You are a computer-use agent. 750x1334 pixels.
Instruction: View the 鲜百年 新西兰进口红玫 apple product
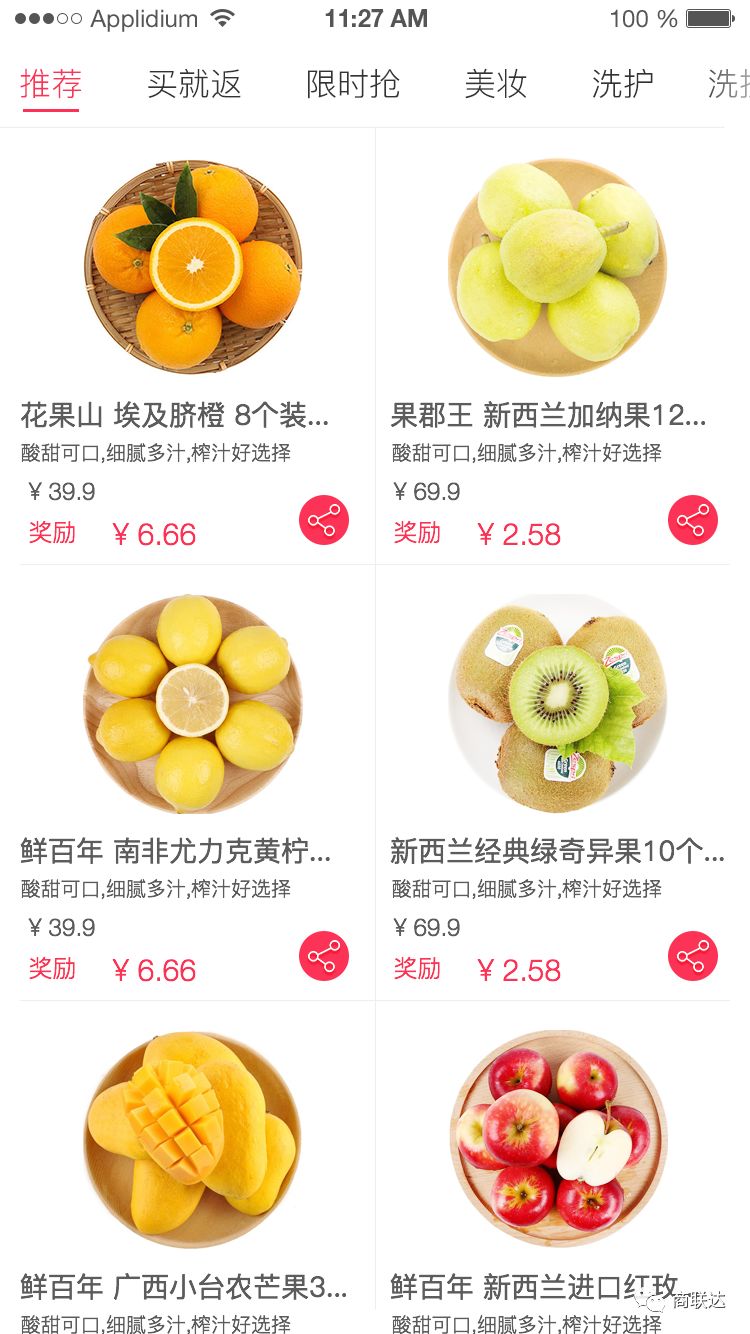[557, 1140]
